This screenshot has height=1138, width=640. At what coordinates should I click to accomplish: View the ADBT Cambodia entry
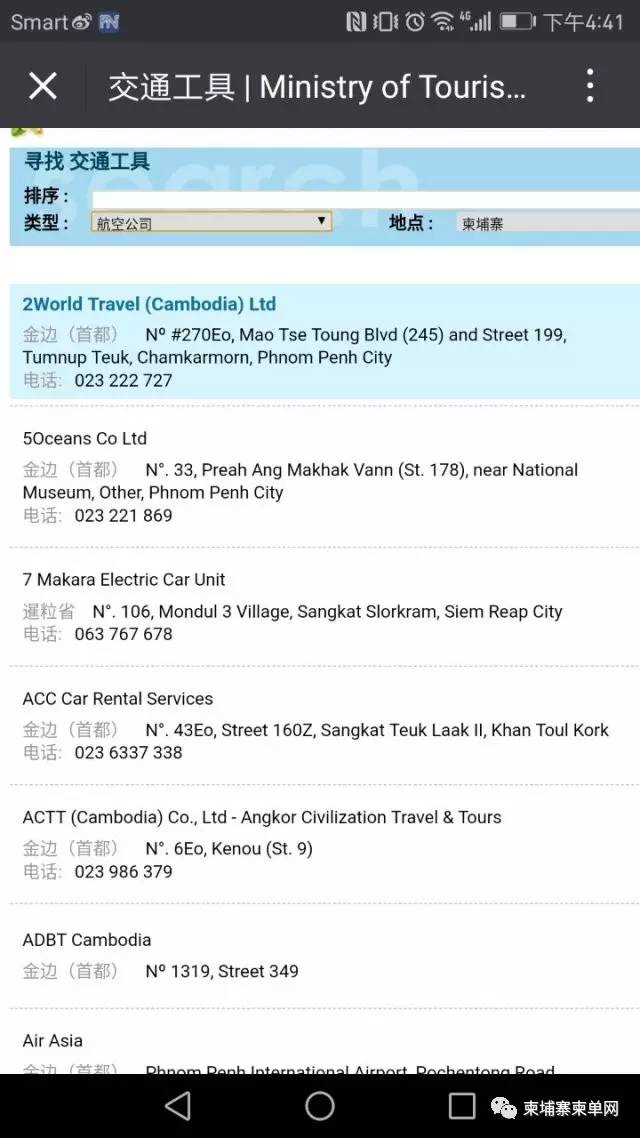tap(87, 940)
